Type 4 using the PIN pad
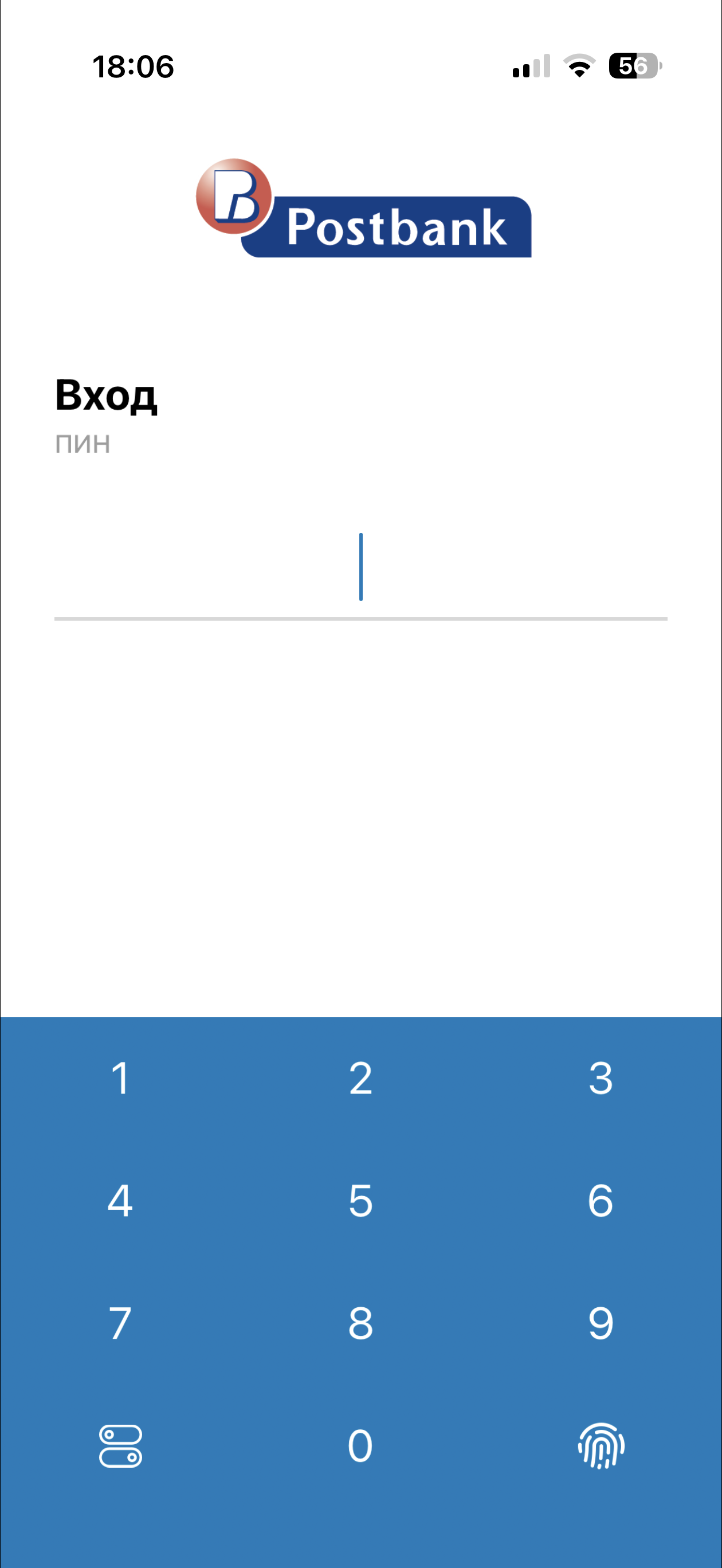 click(x=120, y=1201)
